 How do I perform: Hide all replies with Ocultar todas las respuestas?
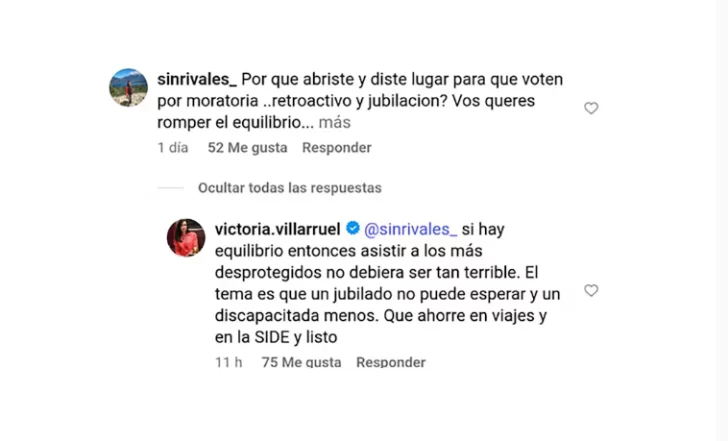point(289,188)
